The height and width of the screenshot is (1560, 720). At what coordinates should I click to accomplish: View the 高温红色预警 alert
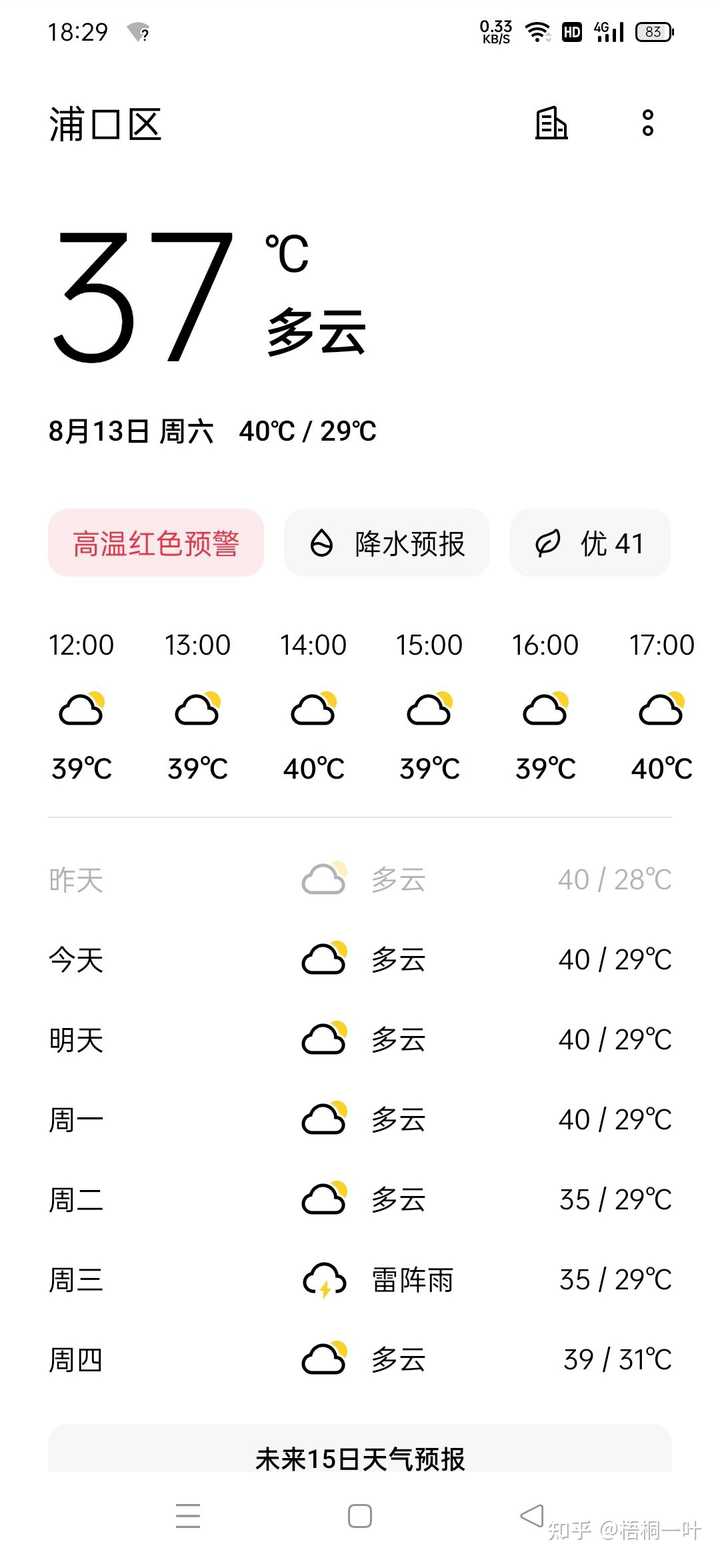(156, 543)
